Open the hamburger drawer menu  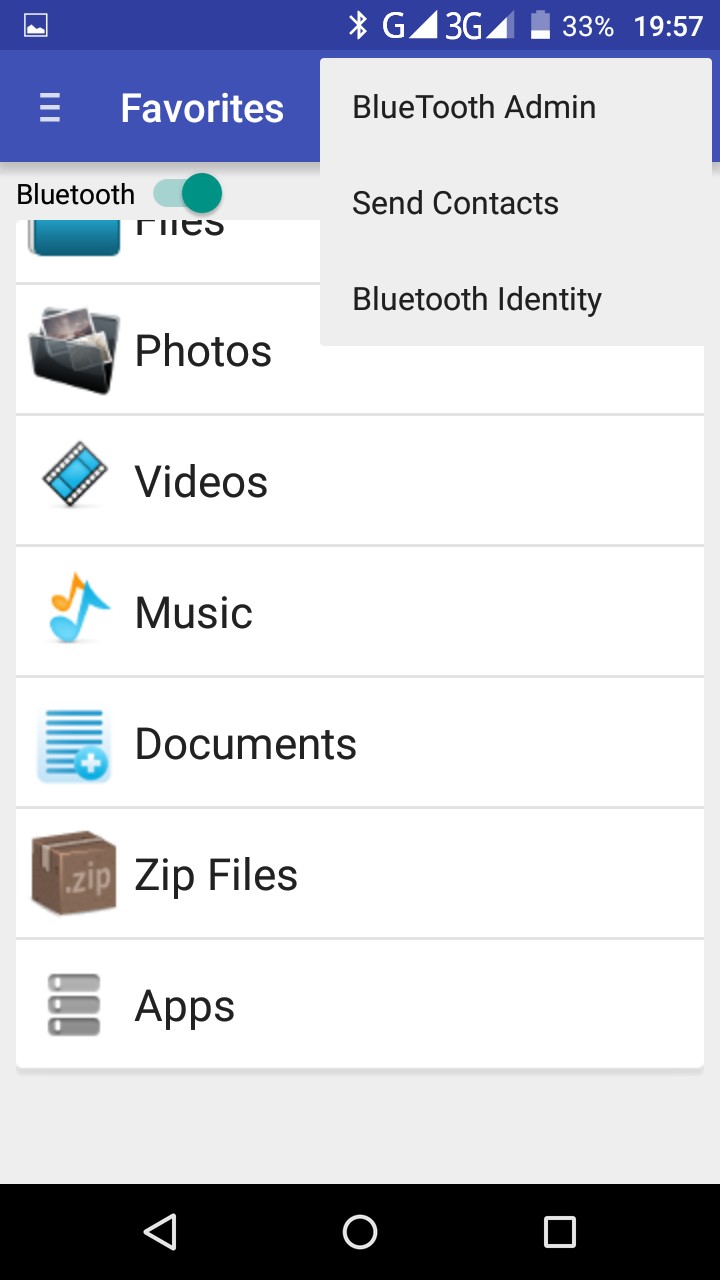(50, 108)
